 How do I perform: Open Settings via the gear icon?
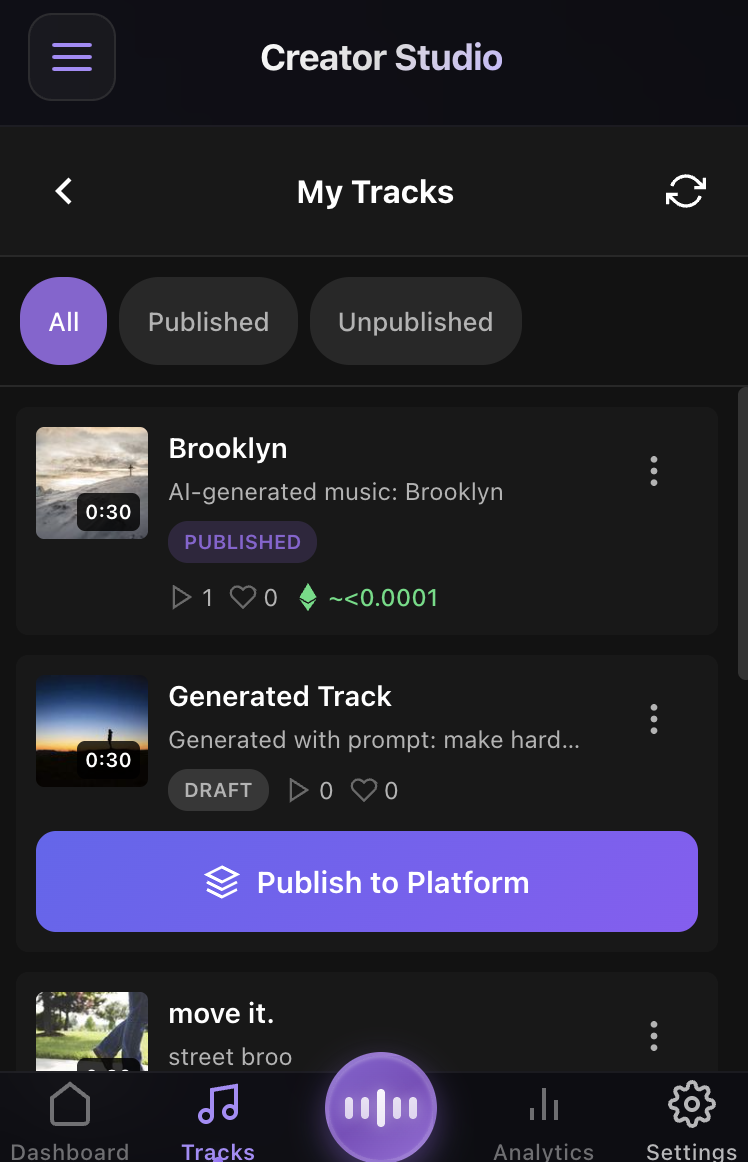pos(690,1118)
